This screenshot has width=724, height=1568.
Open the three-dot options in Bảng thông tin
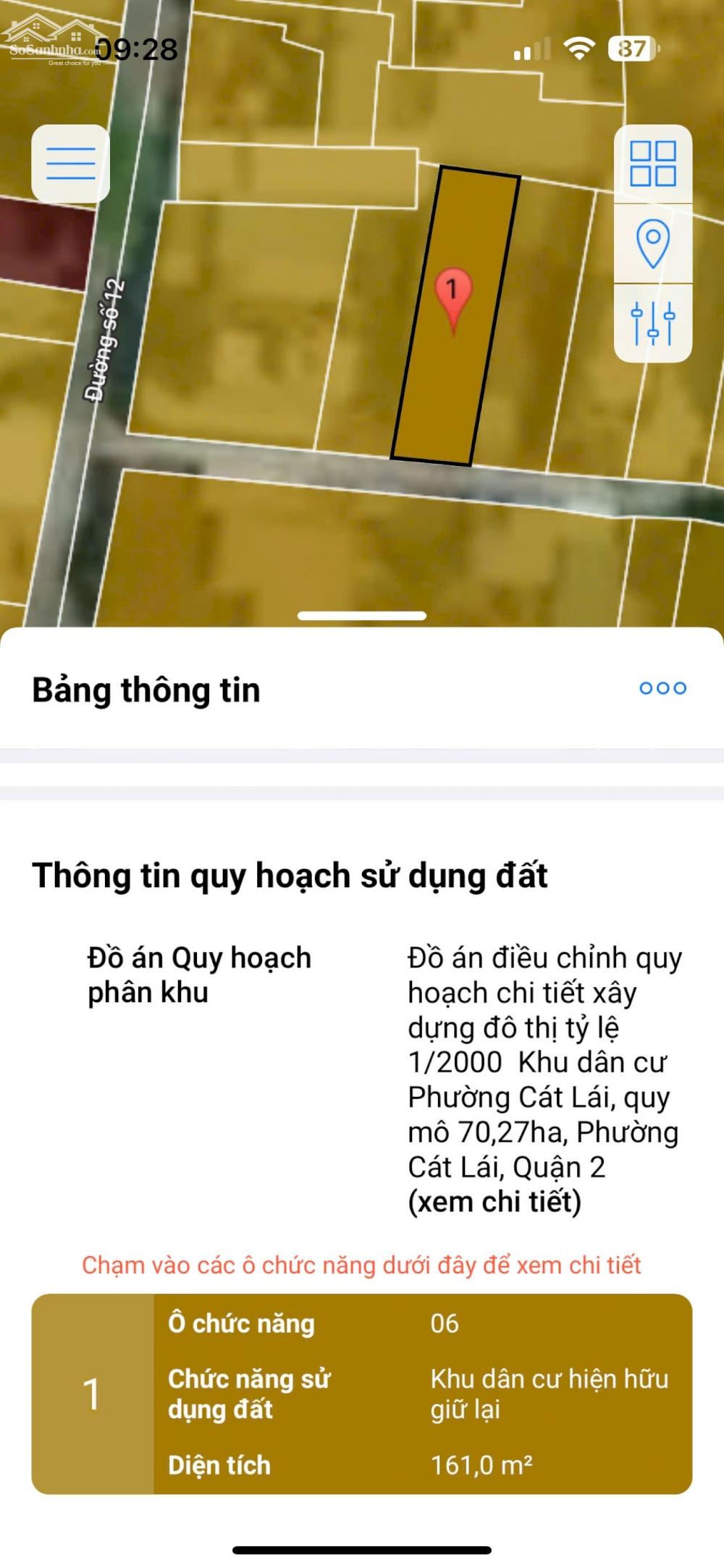(662, 688)
